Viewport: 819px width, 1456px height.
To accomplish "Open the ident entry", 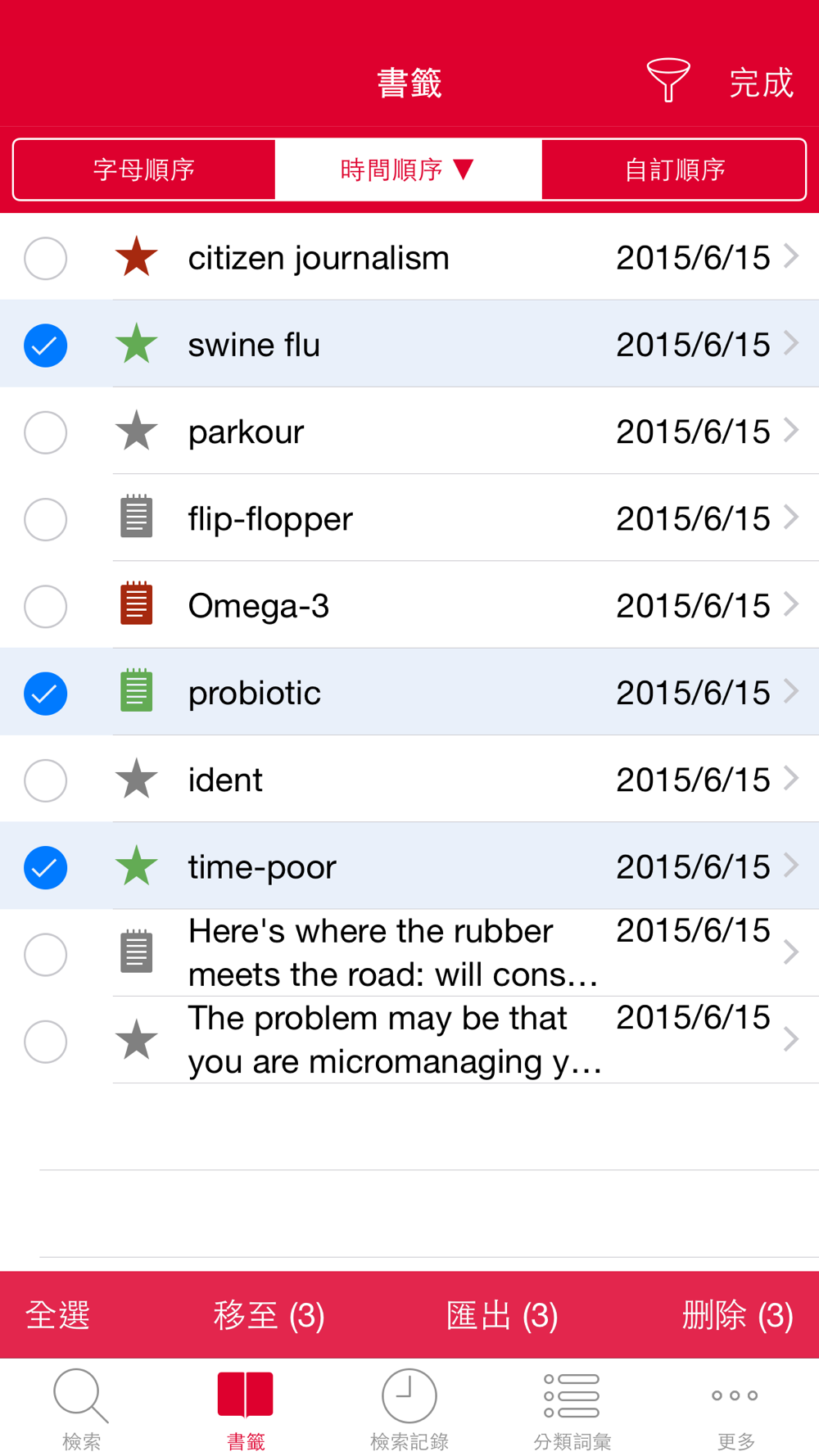I will (x=409, y=780).
